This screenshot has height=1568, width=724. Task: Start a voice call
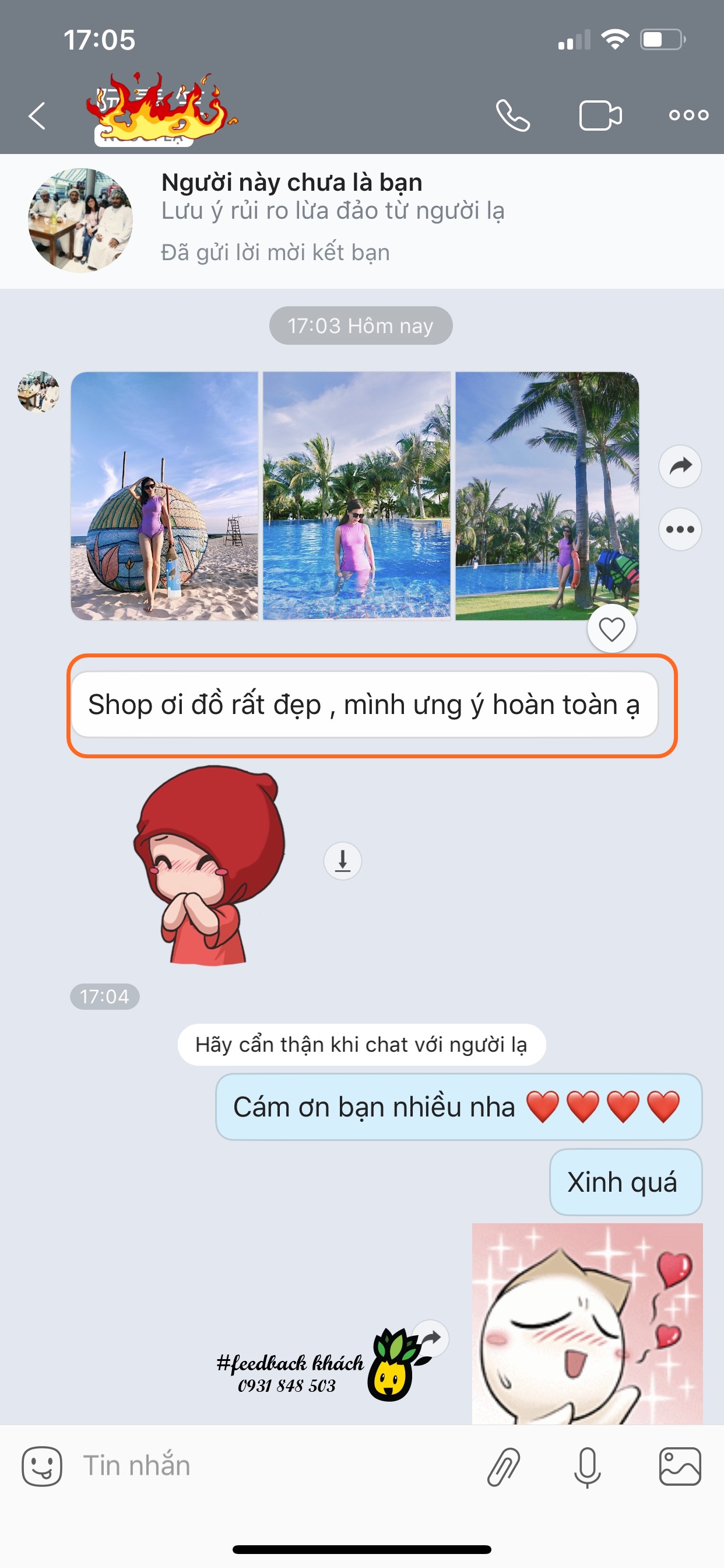point(512,116)
